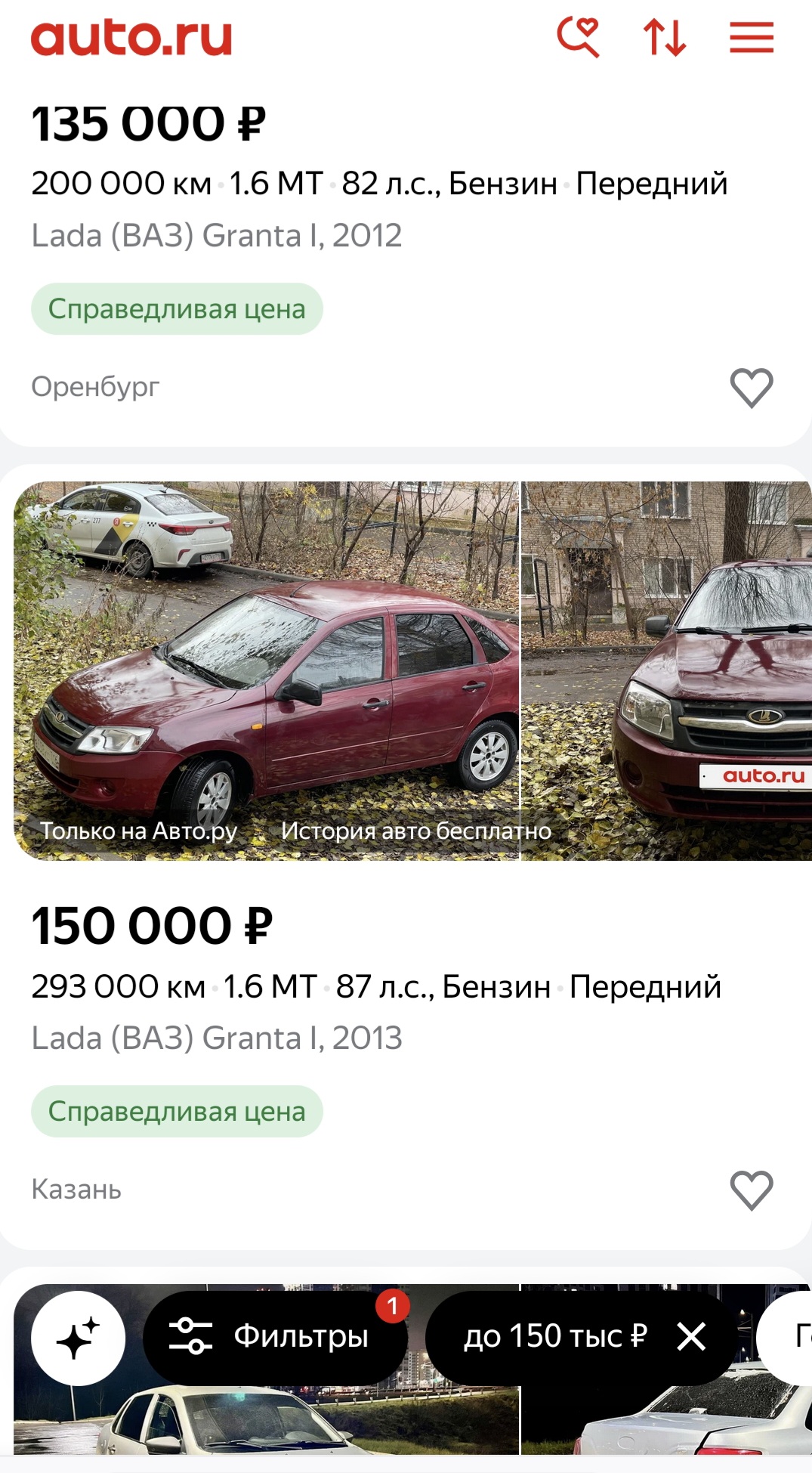Image resolution: width=812 pixels, height=1473 pixels.
Task: Remove the до 150 тыс ₽ filter
Action: [691, 1336]
